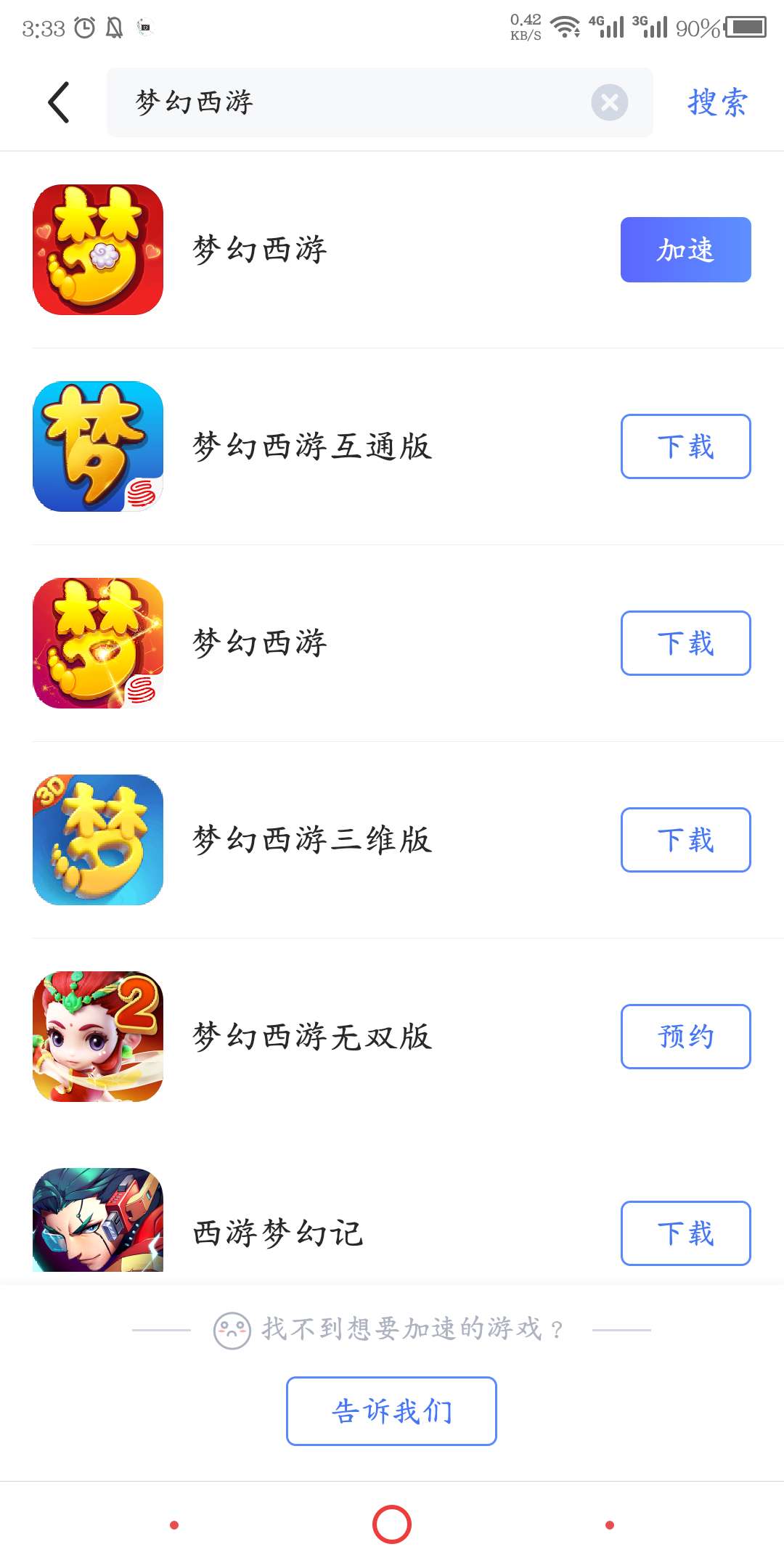The height and width of the screenshot is (1568, 784).
Task: Tap the system home circle button
Action: 392,1524
